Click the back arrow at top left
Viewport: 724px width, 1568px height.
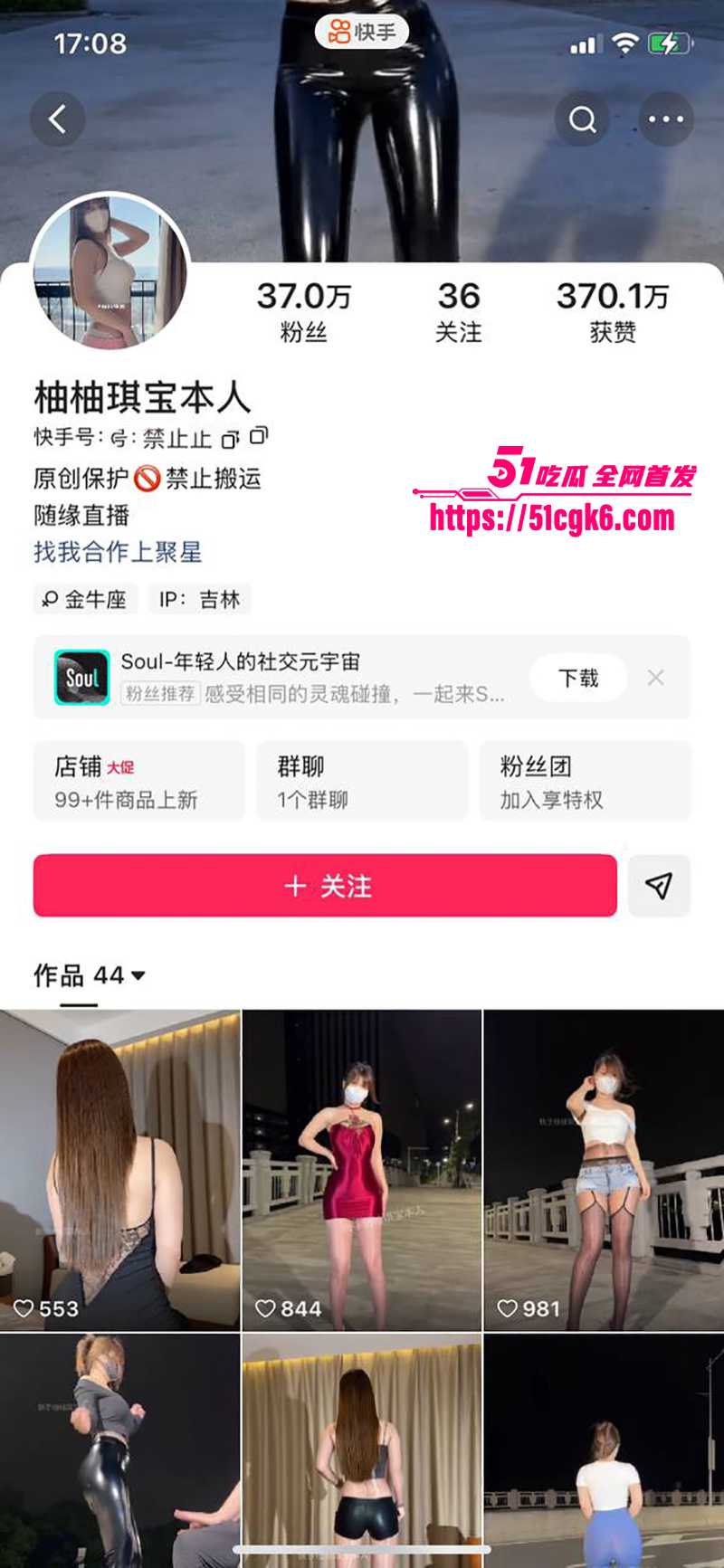click(58, 118)
